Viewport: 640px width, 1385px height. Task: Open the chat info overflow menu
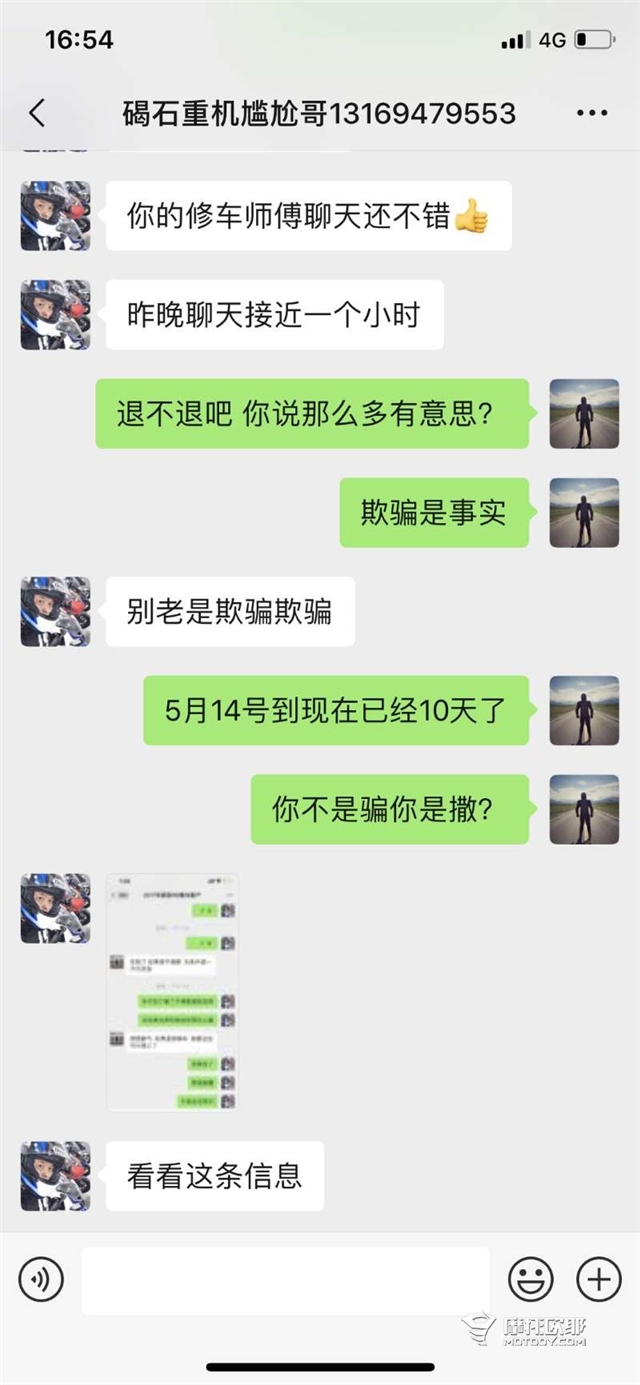point(592,113)
